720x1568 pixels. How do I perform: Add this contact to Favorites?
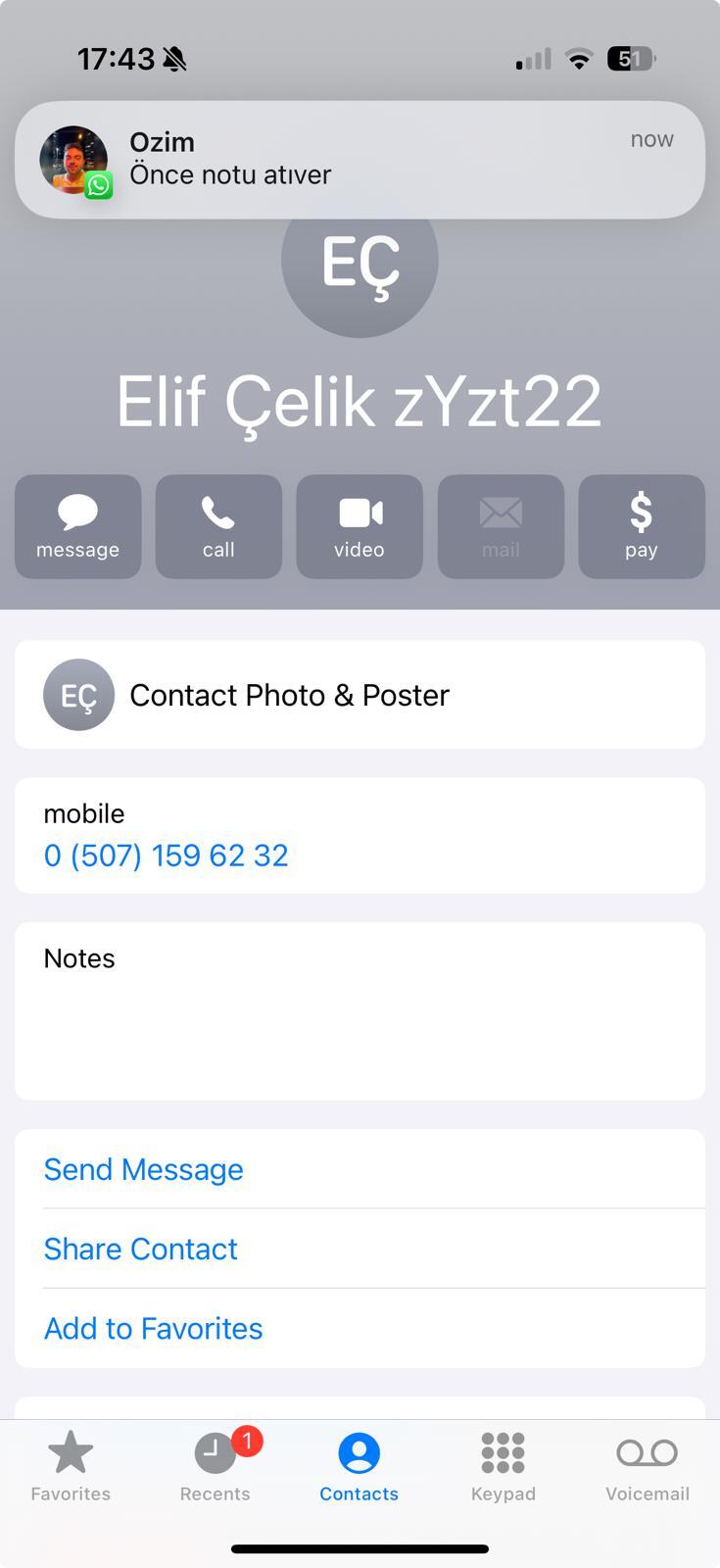(x=154, y=1328)
